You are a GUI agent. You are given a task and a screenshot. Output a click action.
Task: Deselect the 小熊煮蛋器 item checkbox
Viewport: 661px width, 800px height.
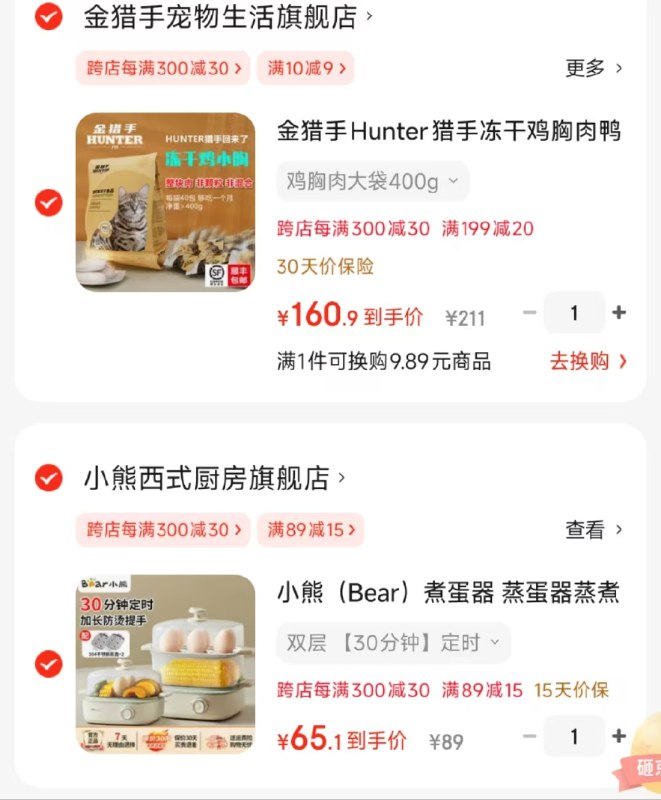tap(48, 664)
